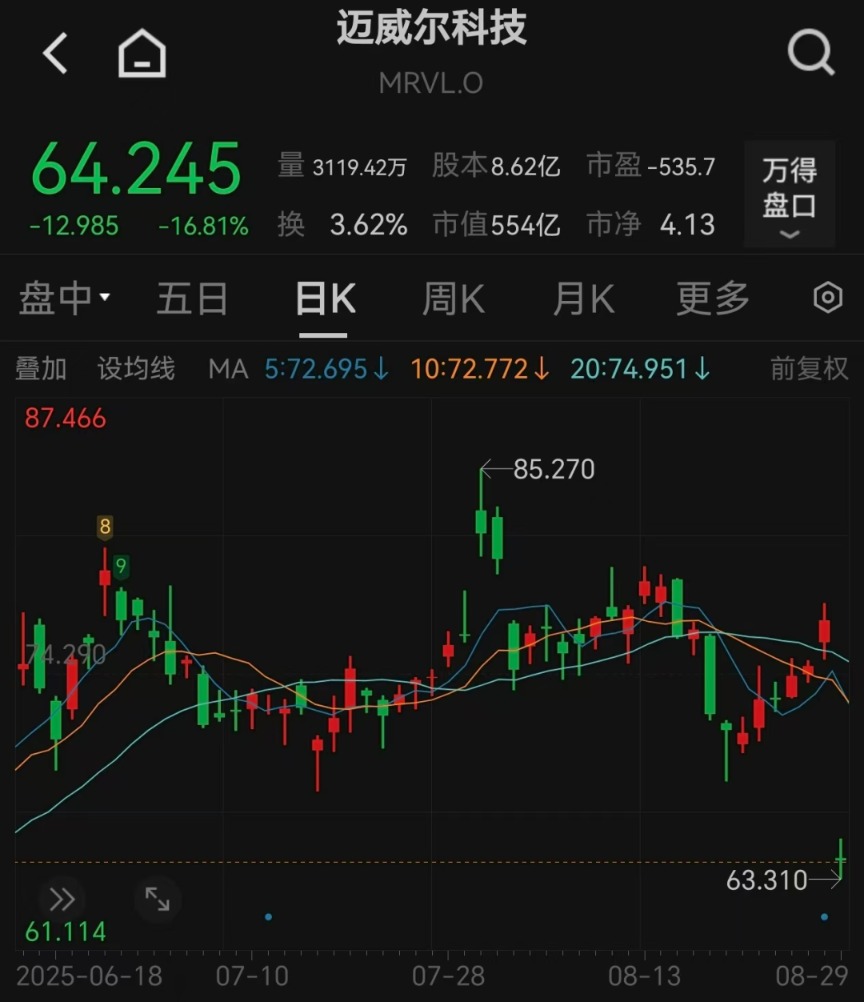Open 设均线 moving average settings
This screenshot has width=864, height=1002.
(135, 369)
